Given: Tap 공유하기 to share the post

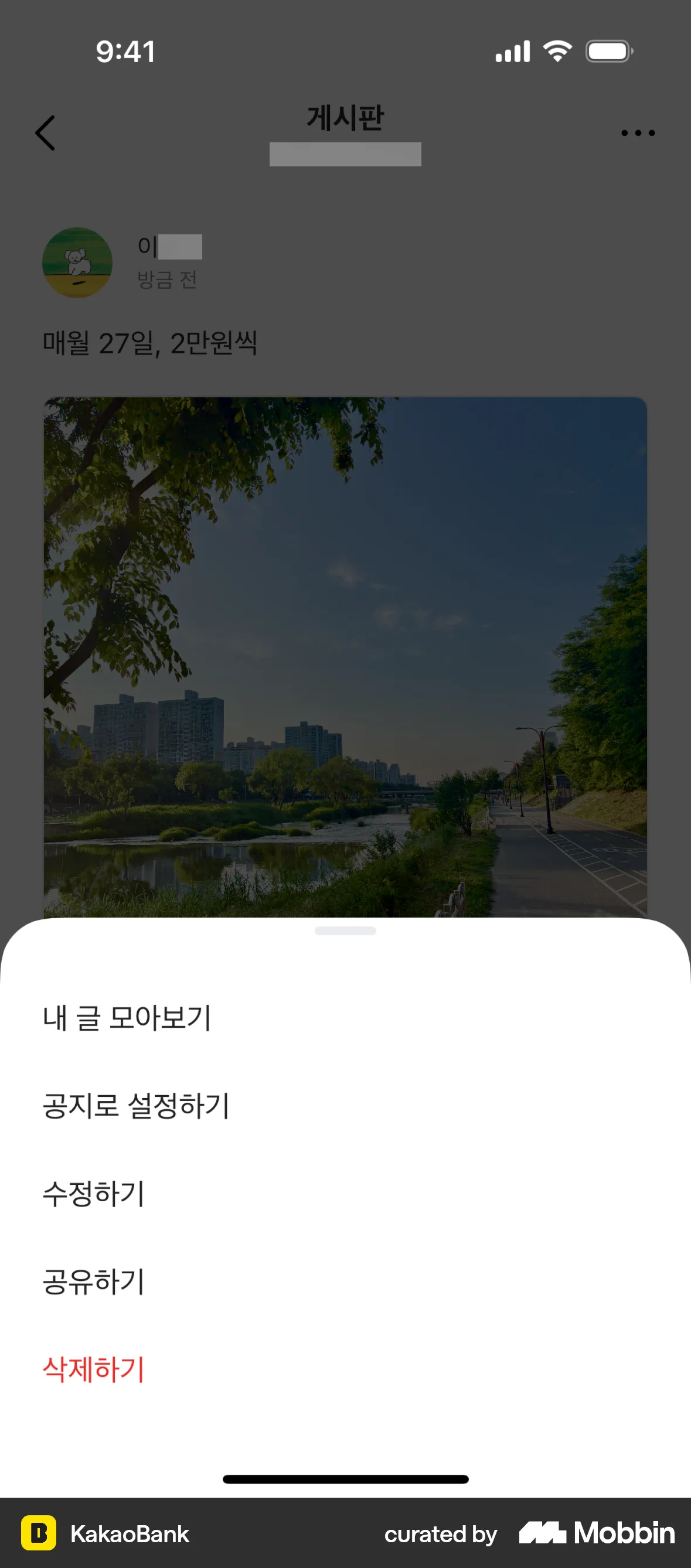Looking at the screenshot, I should (x=93, y=1281).
